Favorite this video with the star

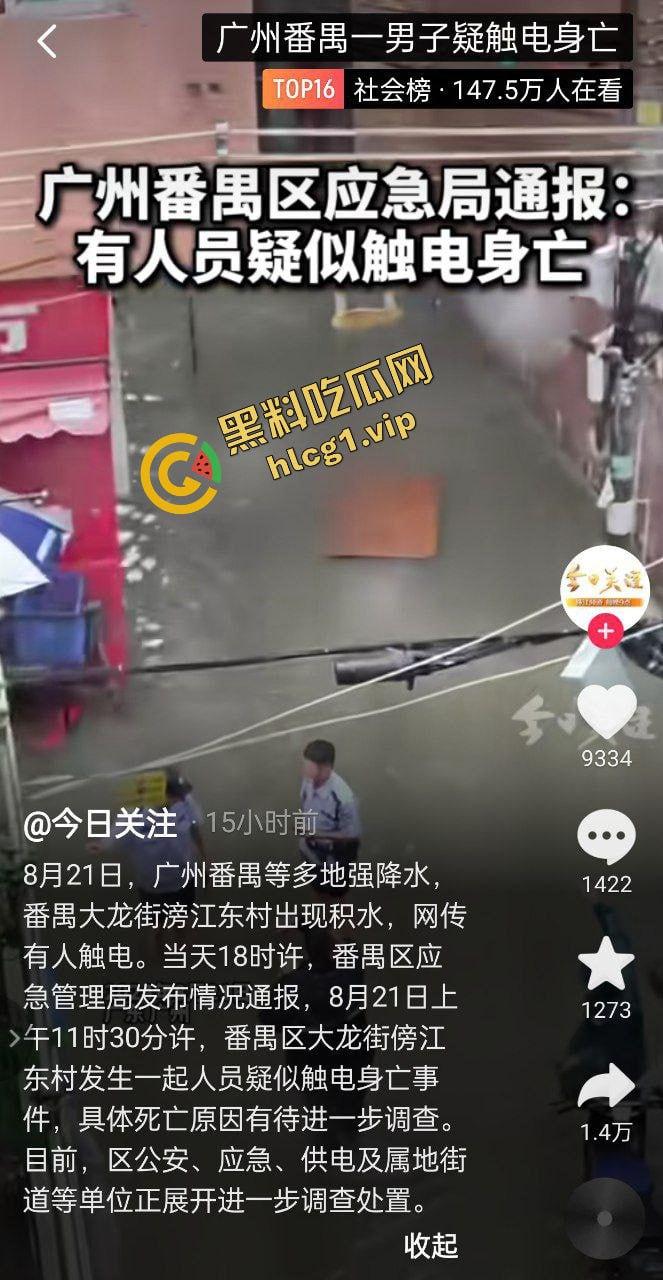click(x=606, y=964)
